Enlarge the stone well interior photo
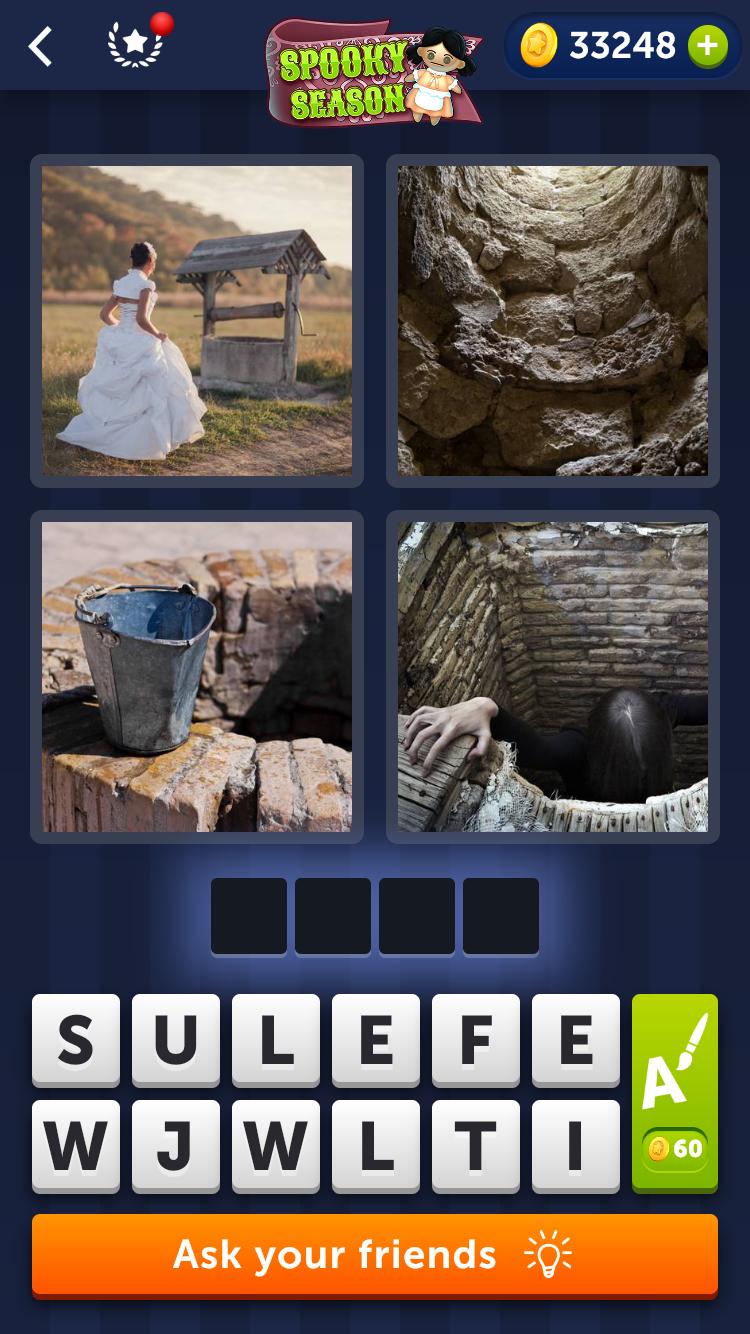The image size is (750, 1334). (x=553, y=321)
